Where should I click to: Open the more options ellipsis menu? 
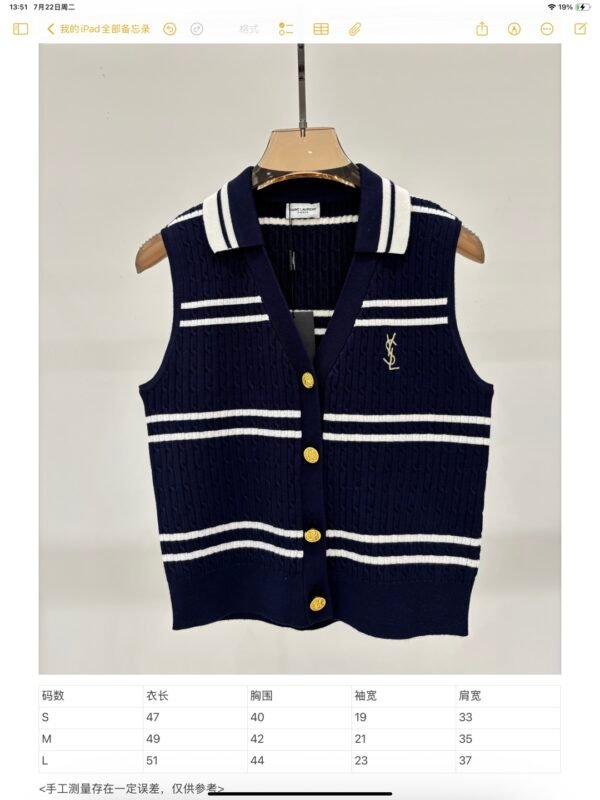click(547, 29)
